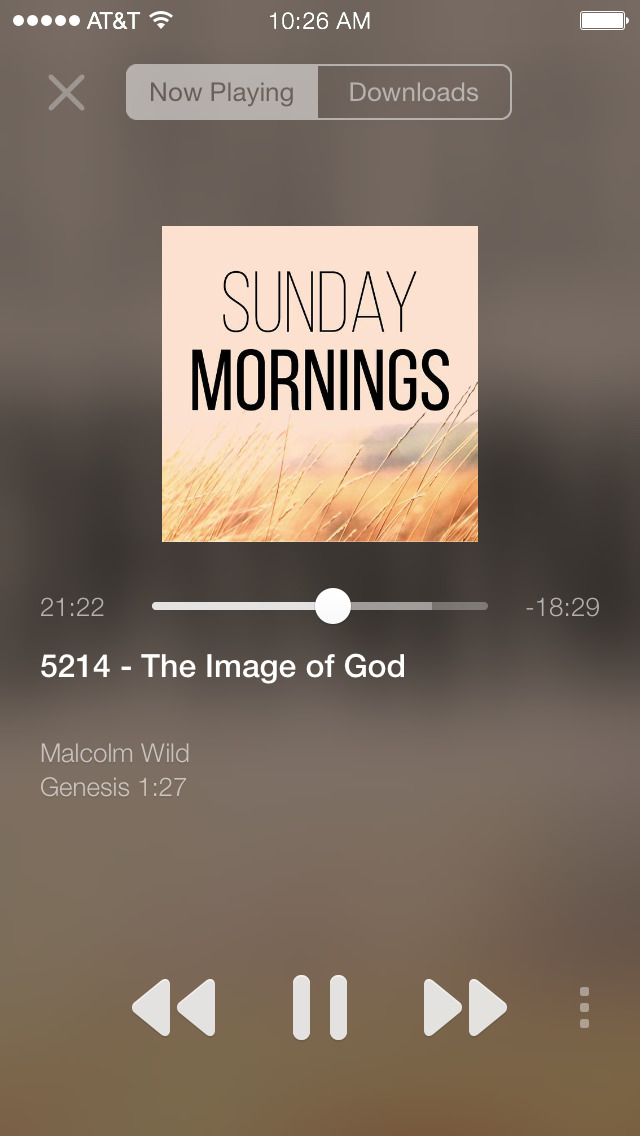Close the player with the X
640x1136 pixels.
point(67,93)
